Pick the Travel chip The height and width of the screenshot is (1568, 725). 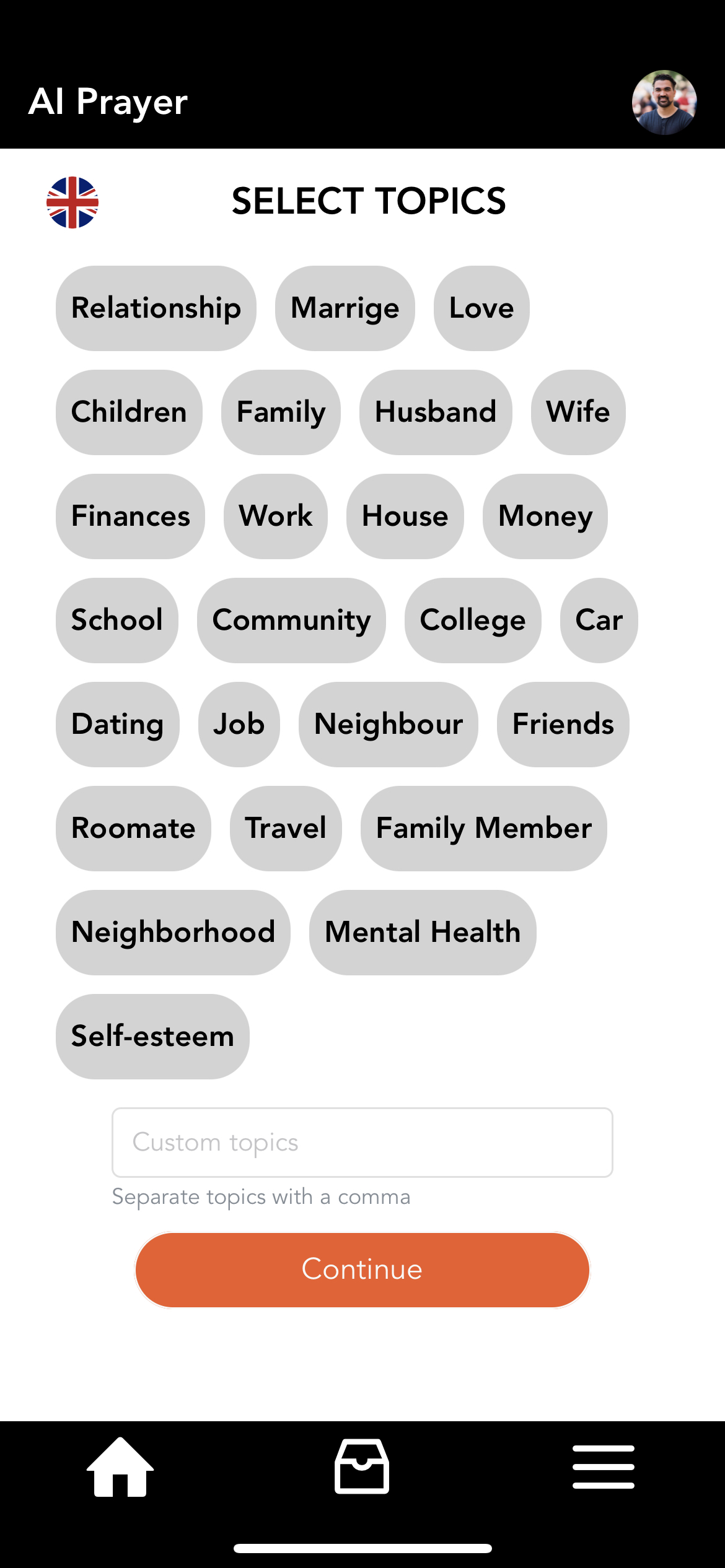click(x=286, y=829)
